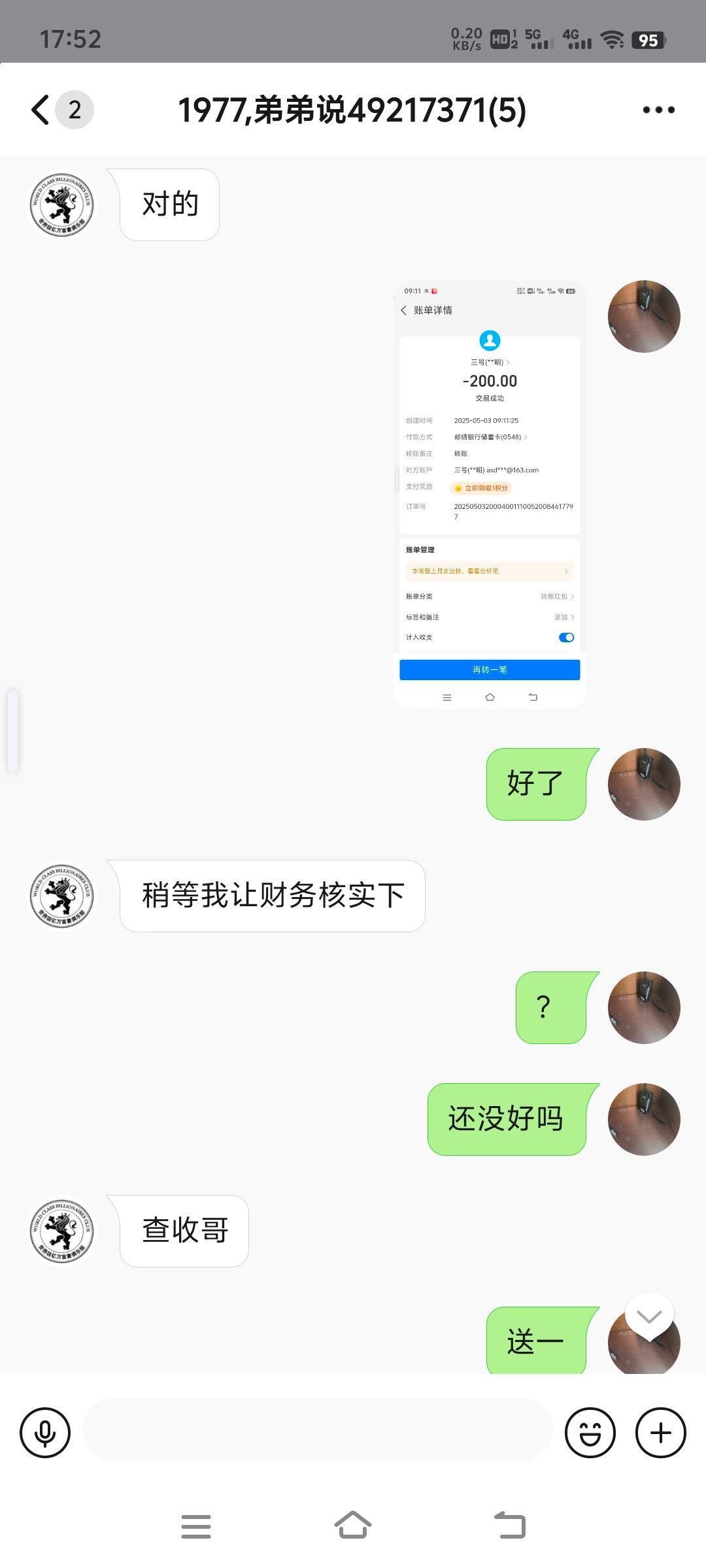Open the group chat overflow menu

pyautogui.click(x=658, y=110)
